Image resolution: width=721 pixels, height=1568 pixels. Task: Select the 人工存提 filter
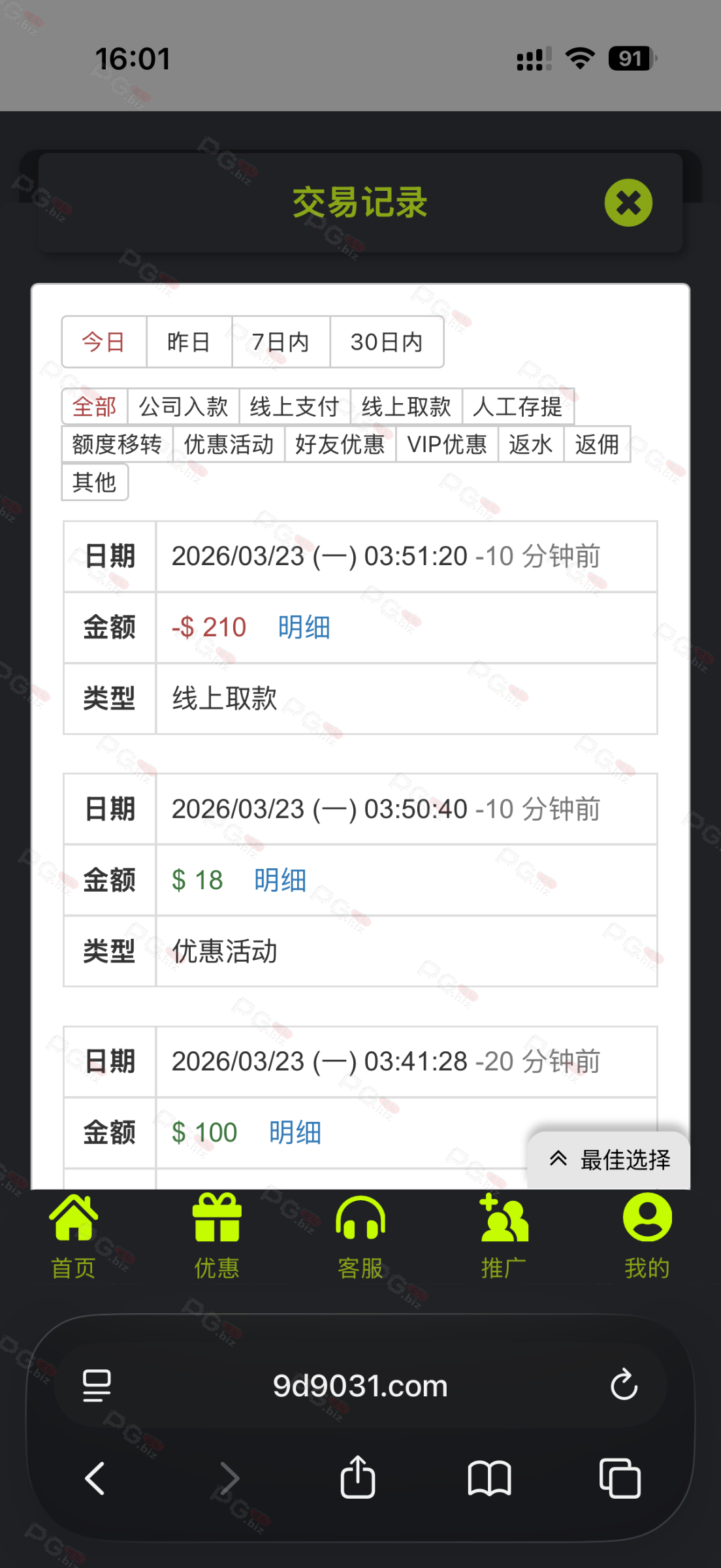tap(518, 406)
